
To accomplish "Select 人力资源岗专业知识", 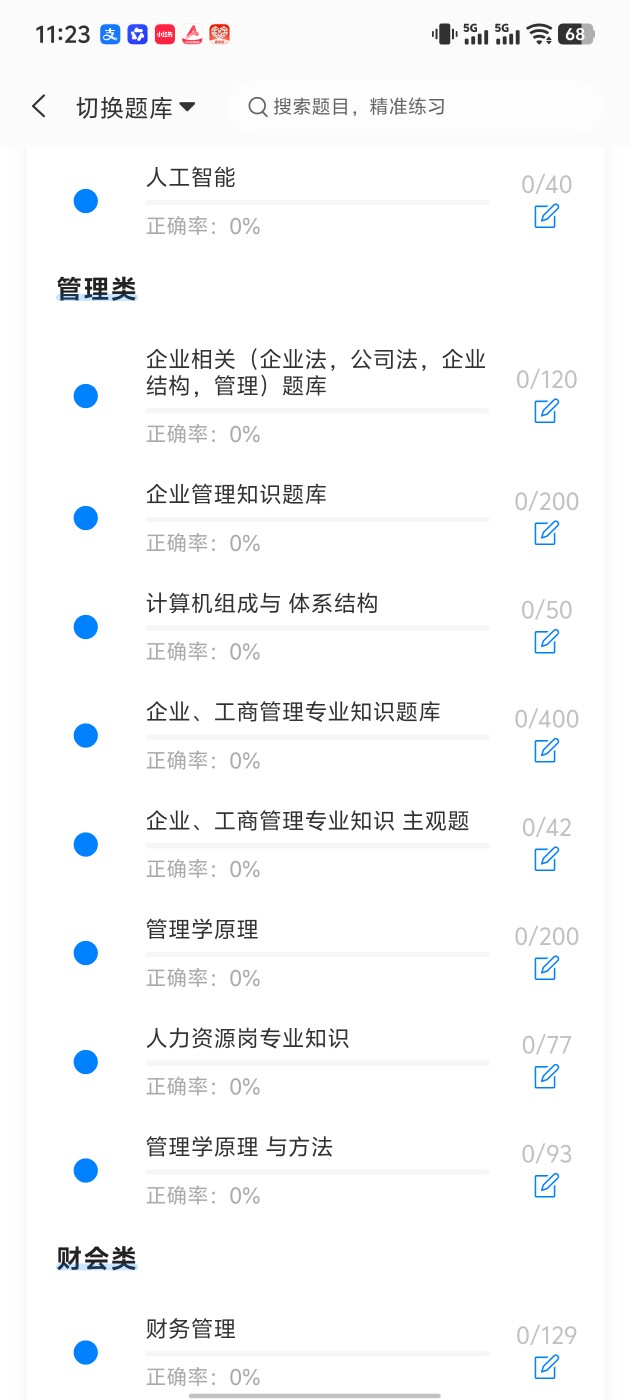I will [x=316, y=1062].
